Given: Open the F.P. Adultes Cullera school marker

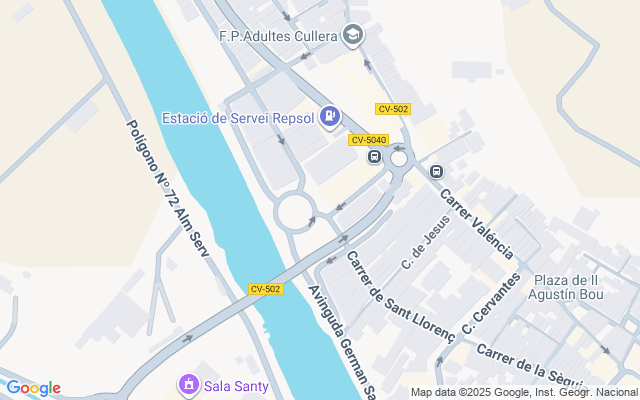Looking at the screenshot, I should pyautogui.click(x=352, y=37).
